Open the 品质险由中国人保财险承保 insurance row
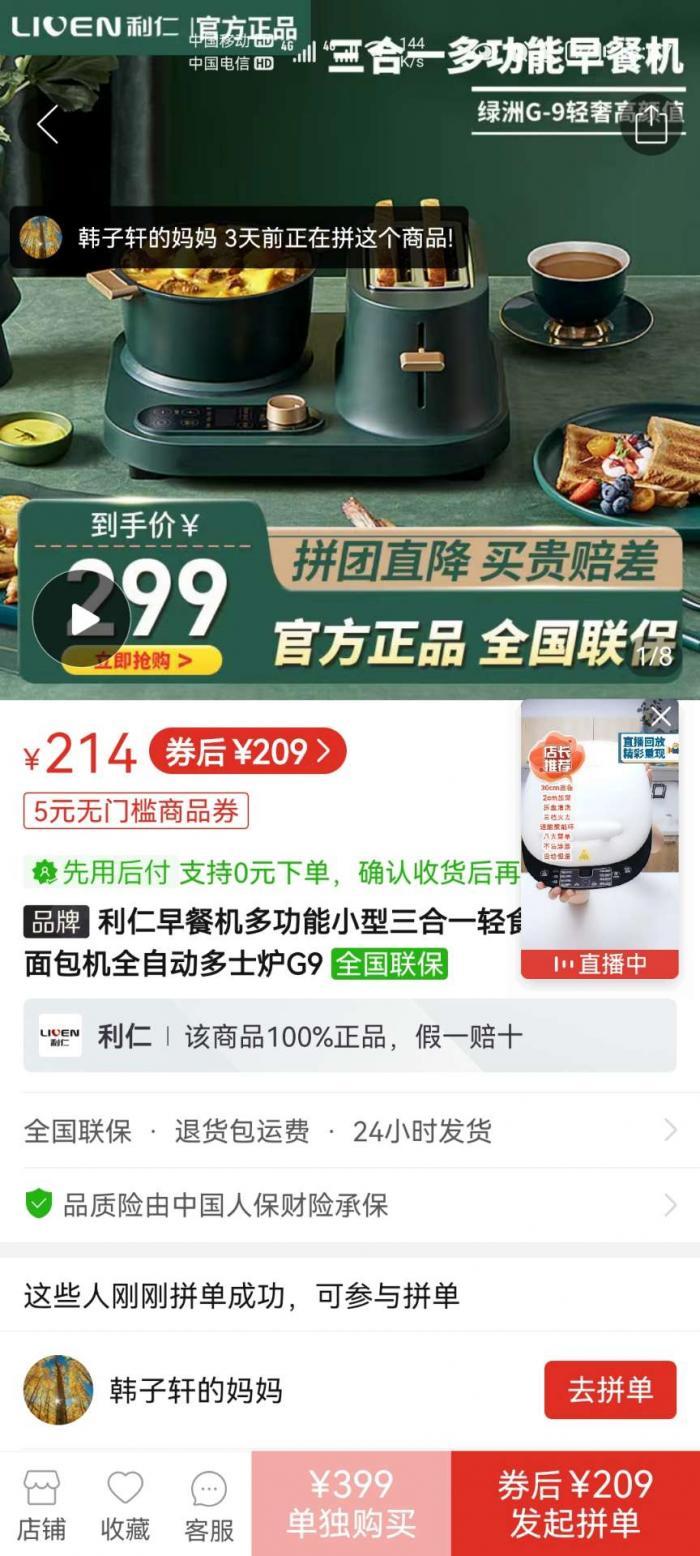This screenshot has width=700, height=1556. point(349,1205)
